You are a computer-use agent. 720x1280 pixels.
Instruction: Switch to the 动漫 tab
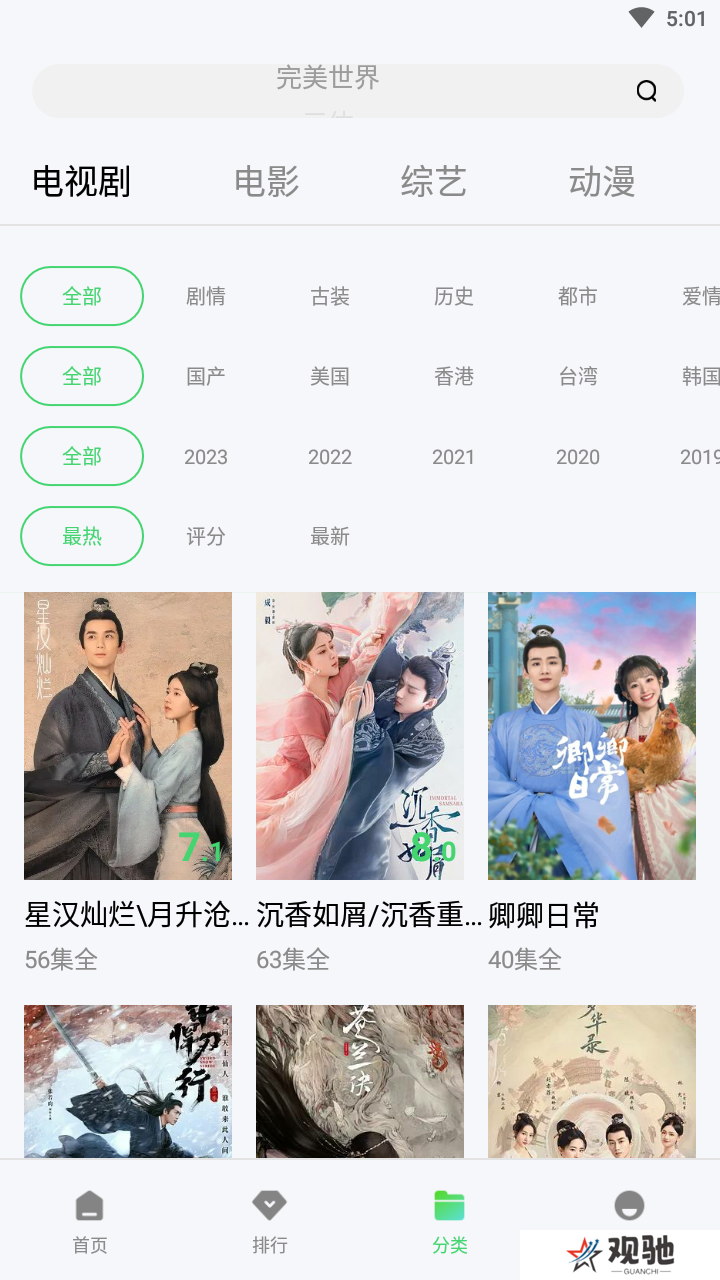coord(601,182)
